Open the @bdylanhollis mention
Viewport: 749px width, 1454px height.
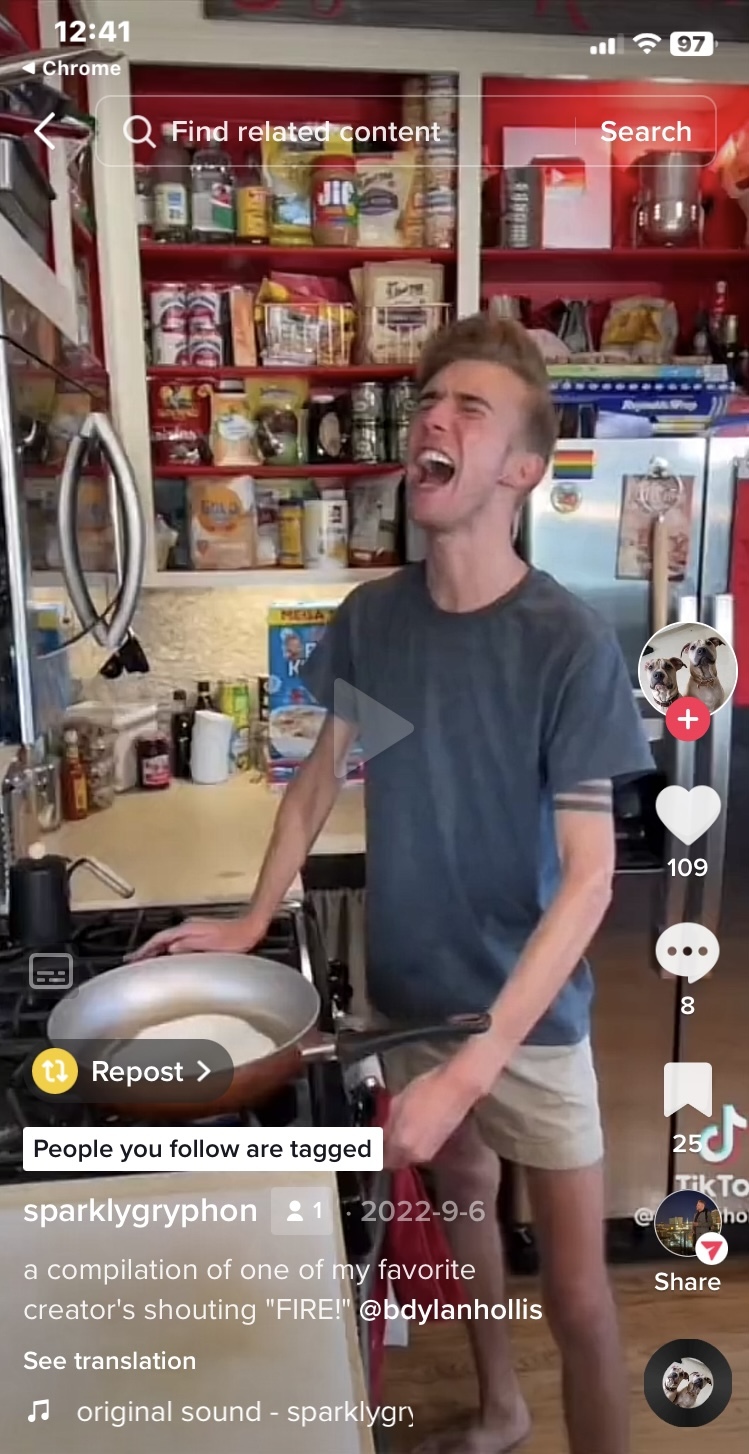point(450,1310)
